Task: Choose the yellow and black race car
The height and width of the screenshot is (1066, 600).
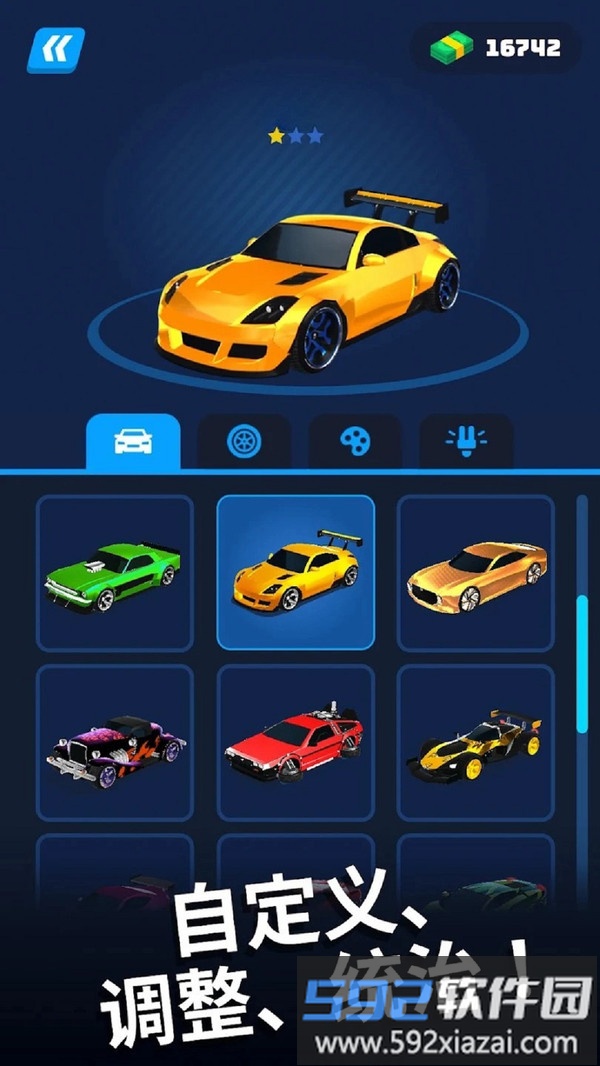Action: click(x=476, y=743)
